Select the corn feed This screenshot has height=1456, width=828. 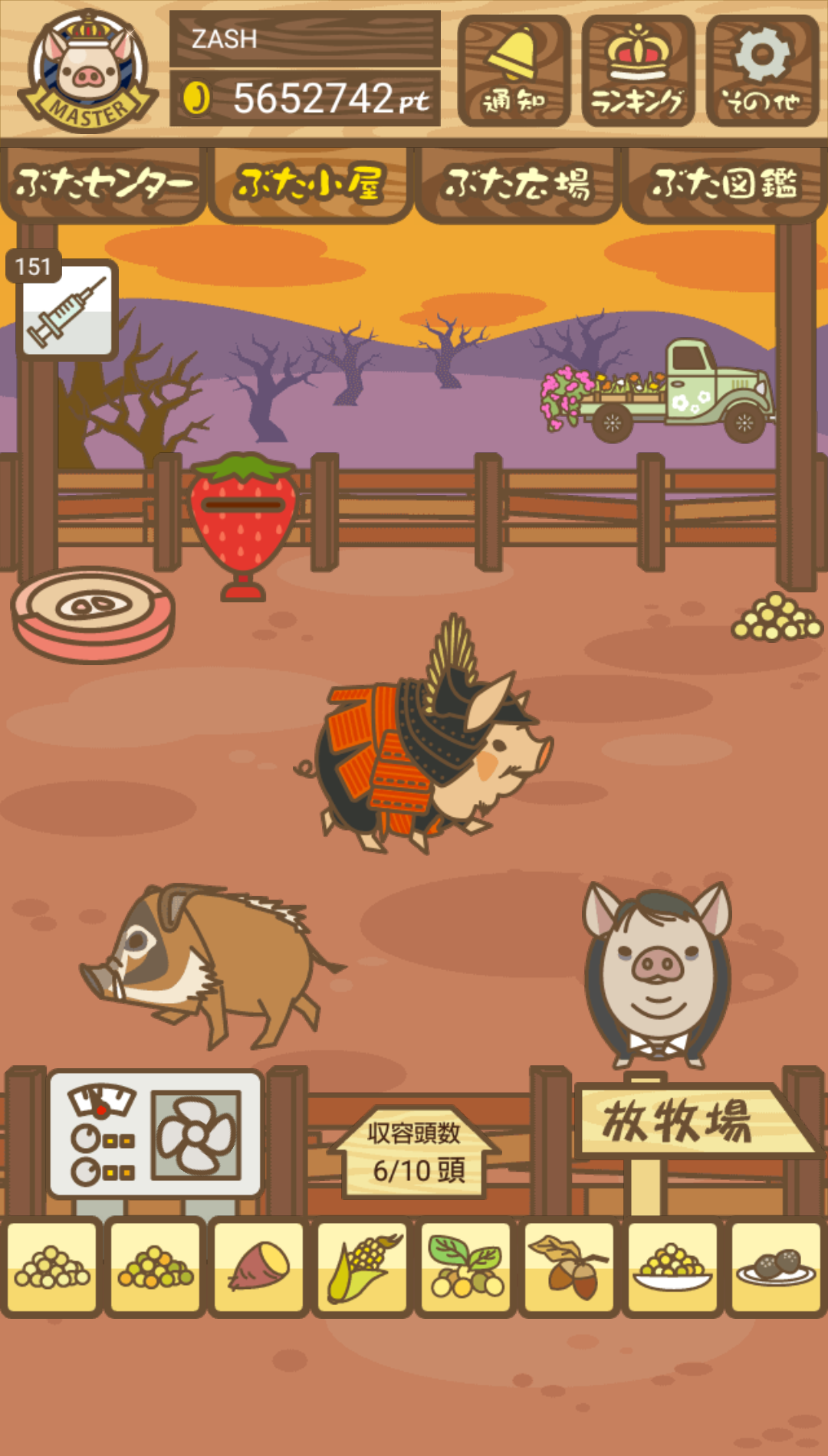(363, 1266)
